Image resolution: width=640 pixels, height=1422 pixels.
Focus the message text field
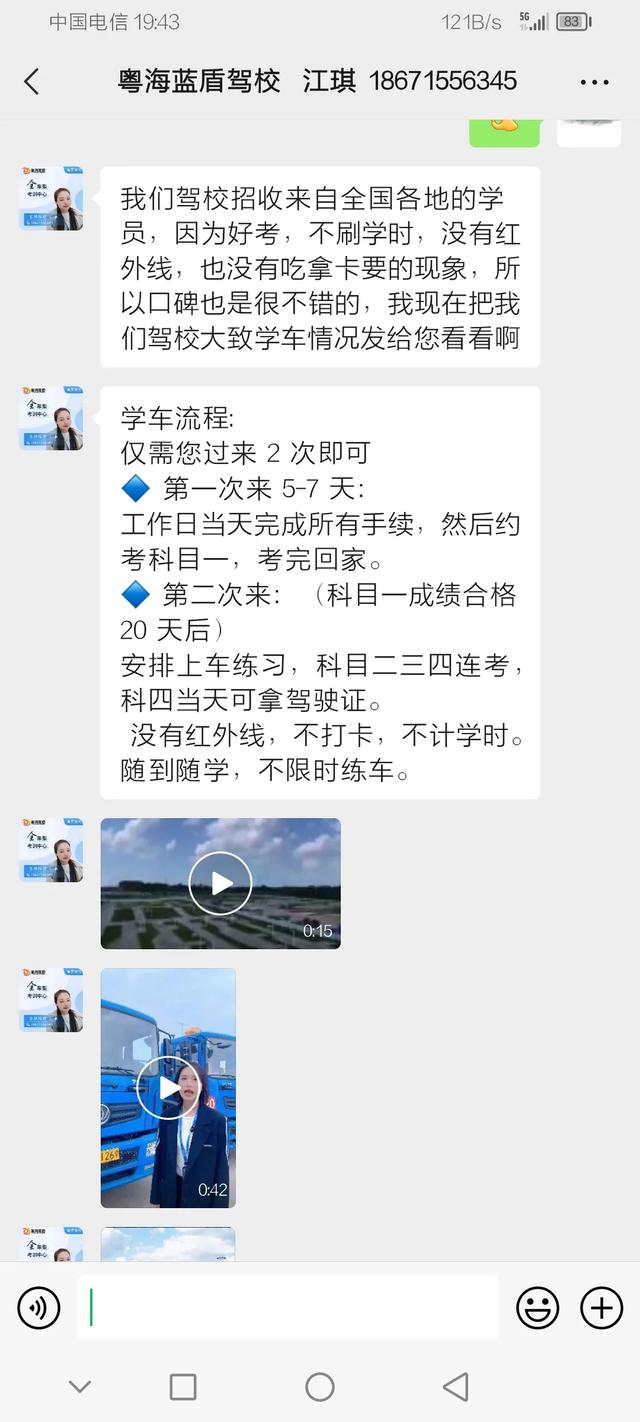tap(288, 1307)
